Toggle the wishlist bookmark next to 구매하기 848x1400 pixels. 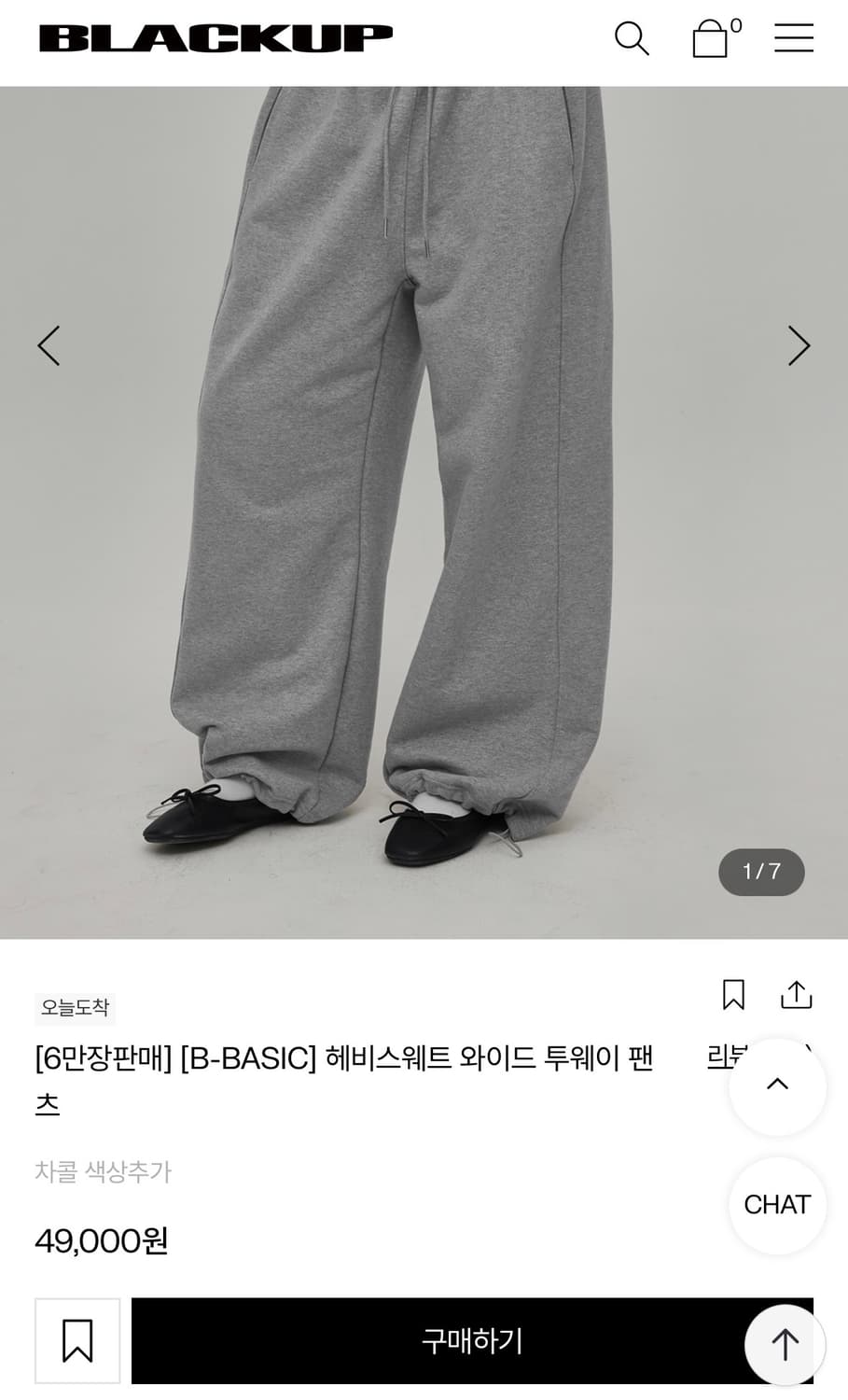pos(77,1341)
